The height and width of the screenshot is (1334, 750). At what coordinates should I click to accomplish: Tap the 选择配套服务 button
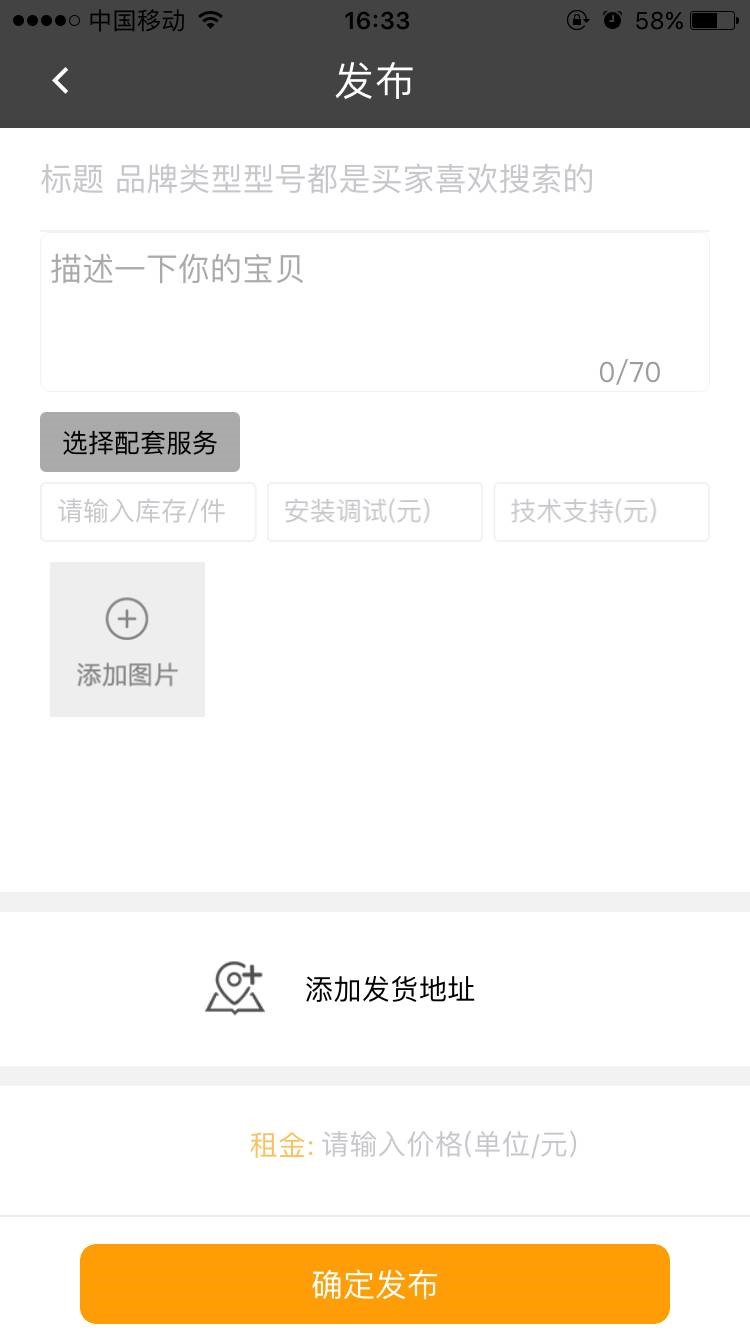pos(140,442)
